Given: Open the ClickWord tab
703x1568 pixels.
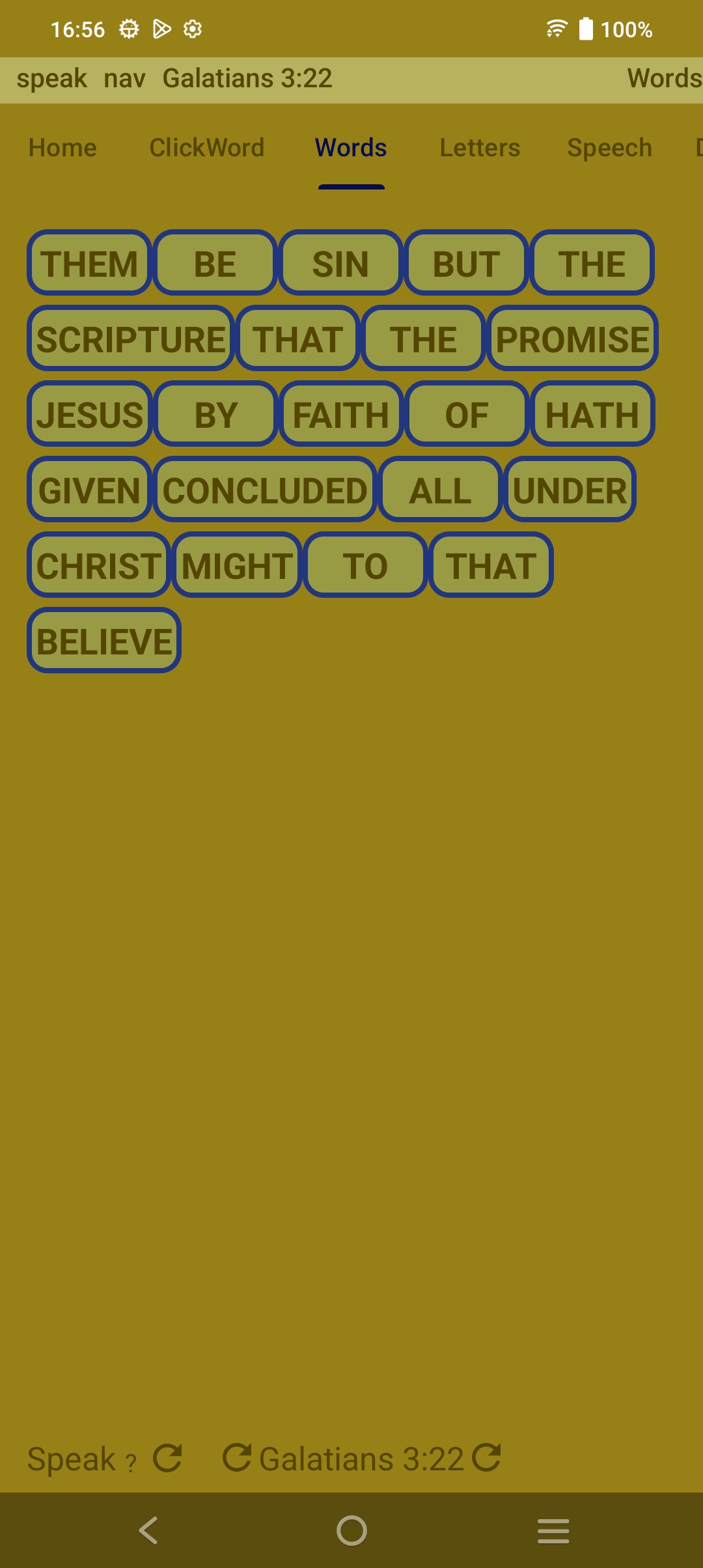Looking at the screenshot, I should coord(207,148).
